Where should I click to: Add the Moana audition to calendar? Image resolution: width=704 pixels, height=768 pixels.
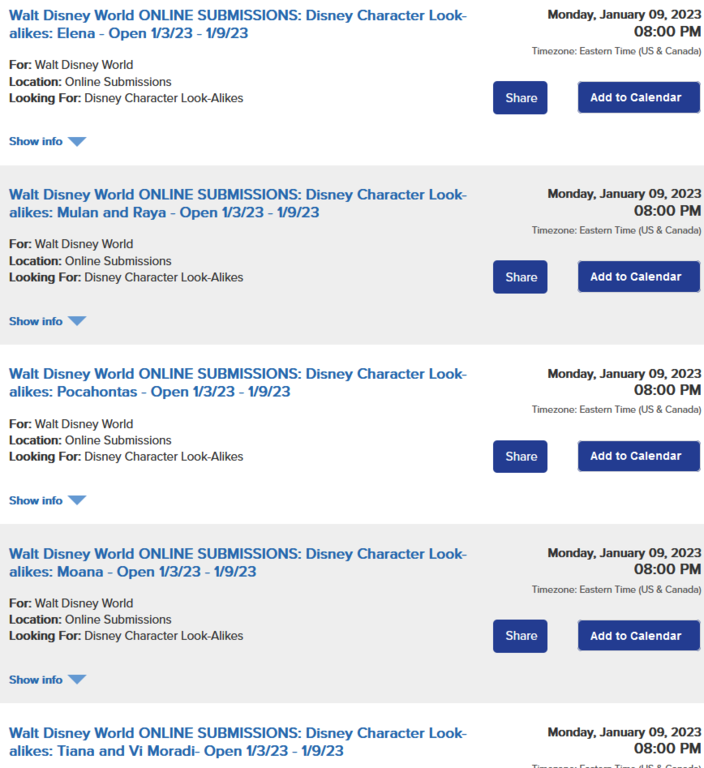(638, 635)
